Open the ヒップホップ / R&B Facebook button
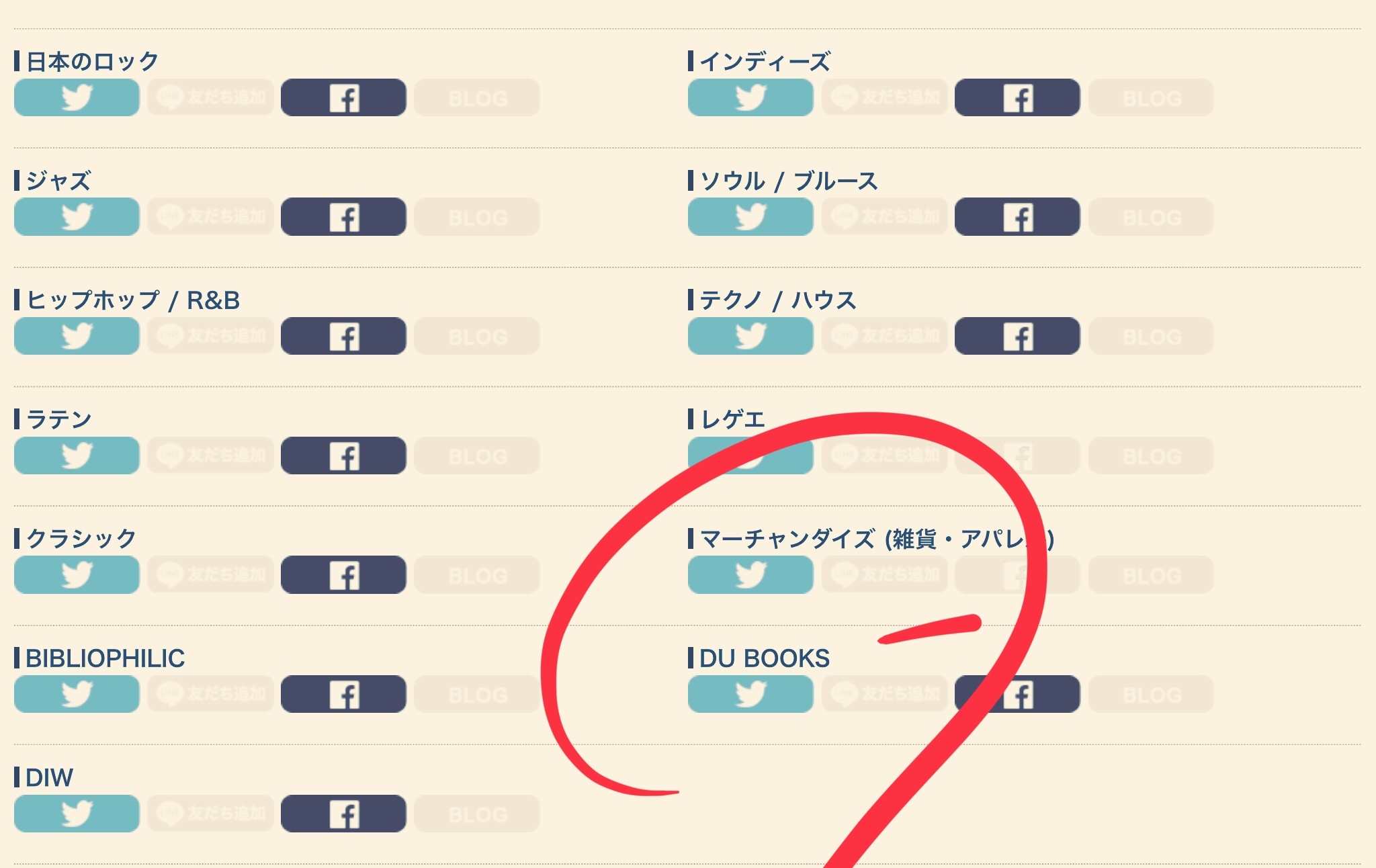Screen dimensions: 1376x868 tap(343, 336)
